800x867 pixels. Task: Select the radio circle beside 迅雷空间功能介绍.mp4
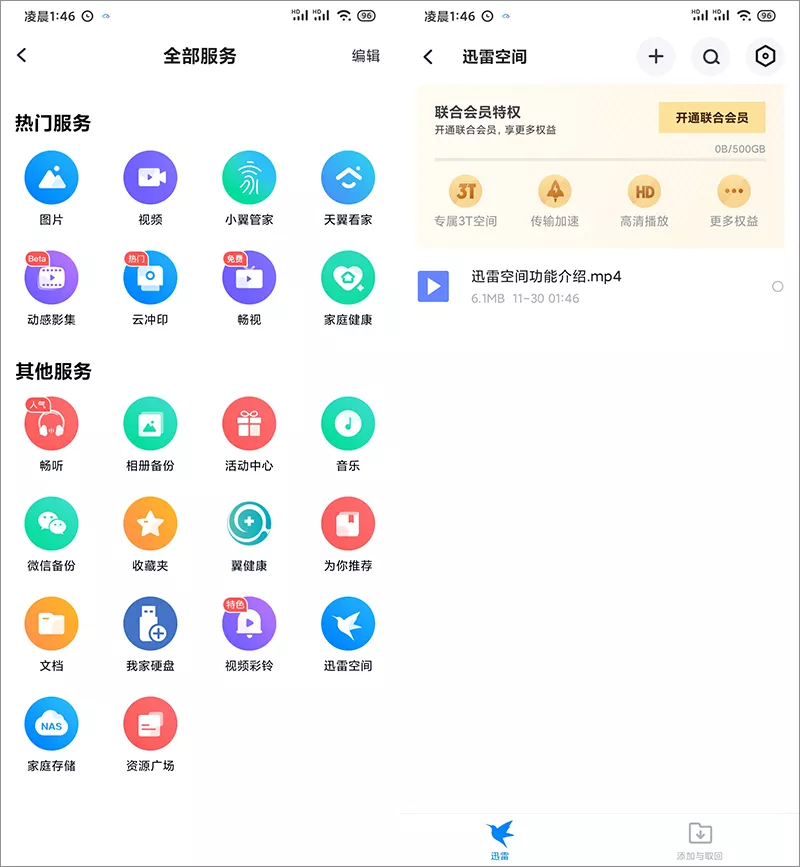pyautogui.click(x=778, y=287)
